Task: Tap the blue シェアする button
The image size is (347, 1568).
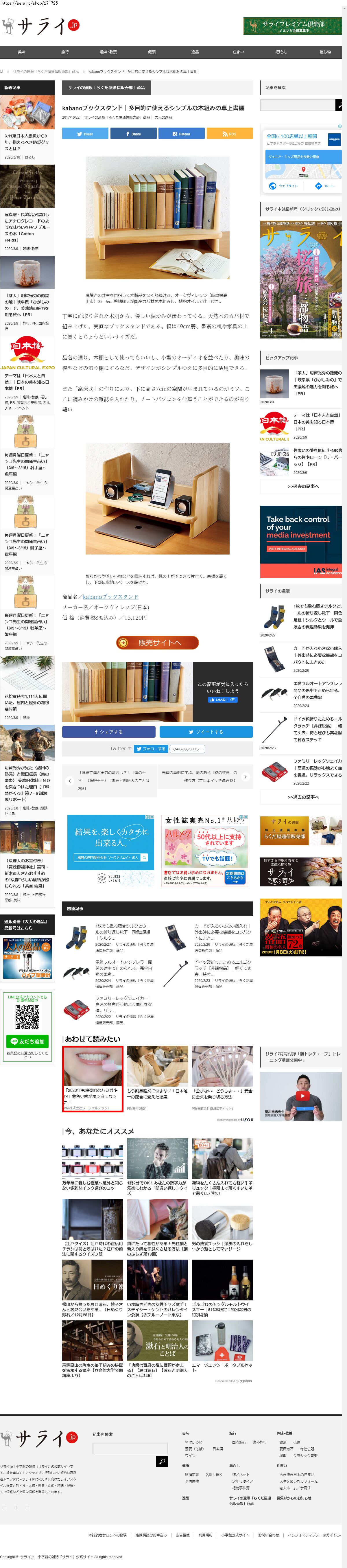Action: coord(108,732)
